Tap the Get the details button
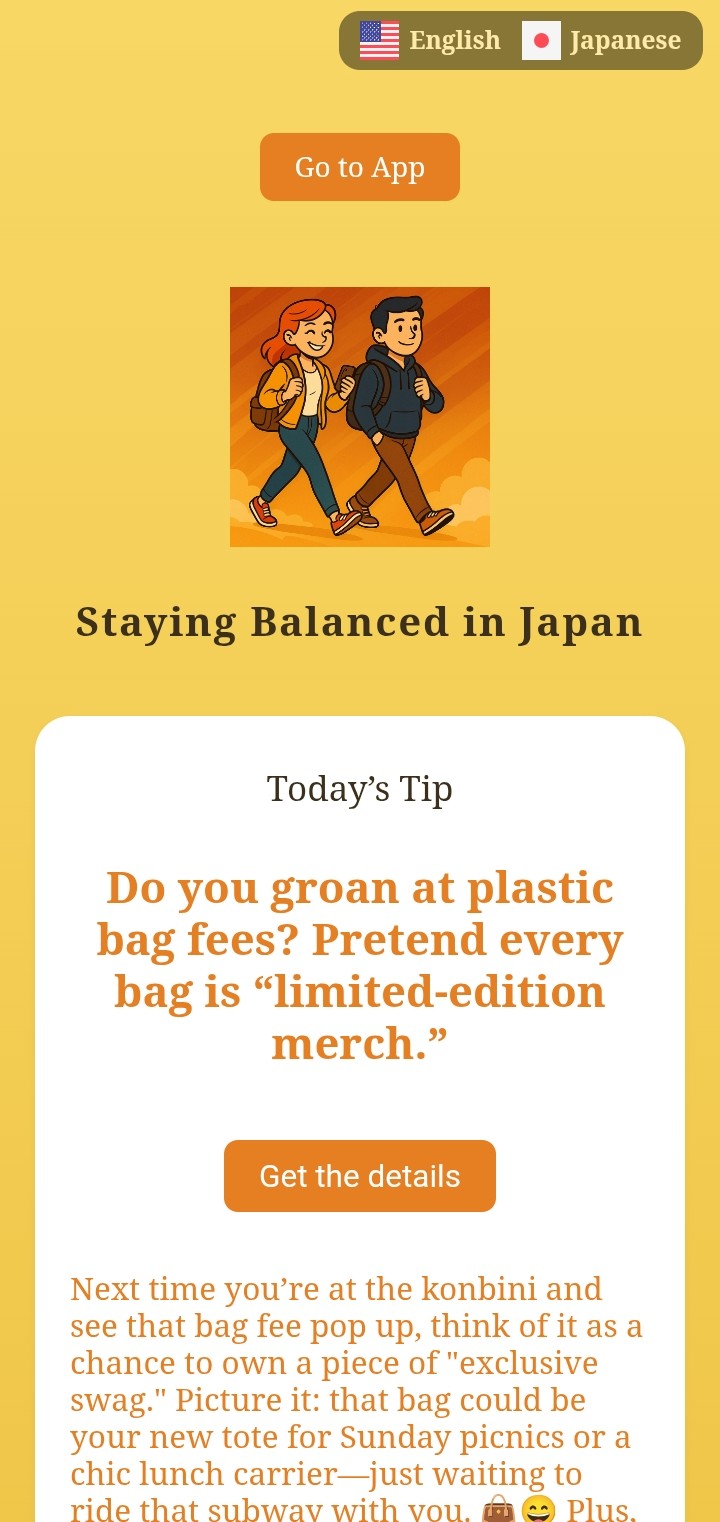The height and width of the screenshot is (1522, 720). pos(360,1176)
